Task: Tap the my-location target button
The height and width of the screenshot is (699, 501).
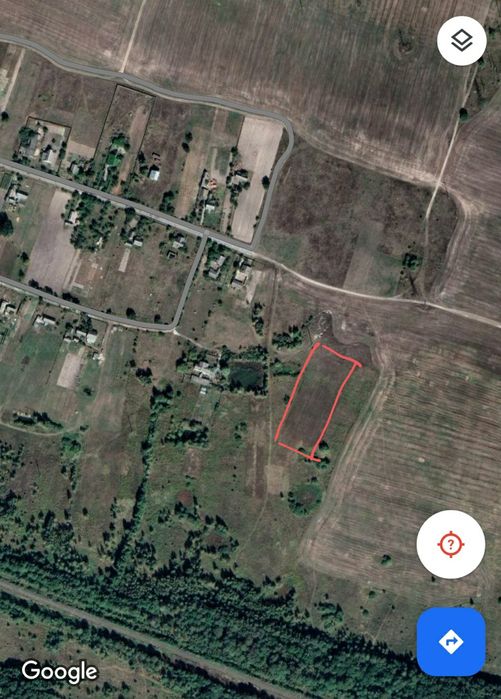Action: pyautogui.click(x=451, y=544)
